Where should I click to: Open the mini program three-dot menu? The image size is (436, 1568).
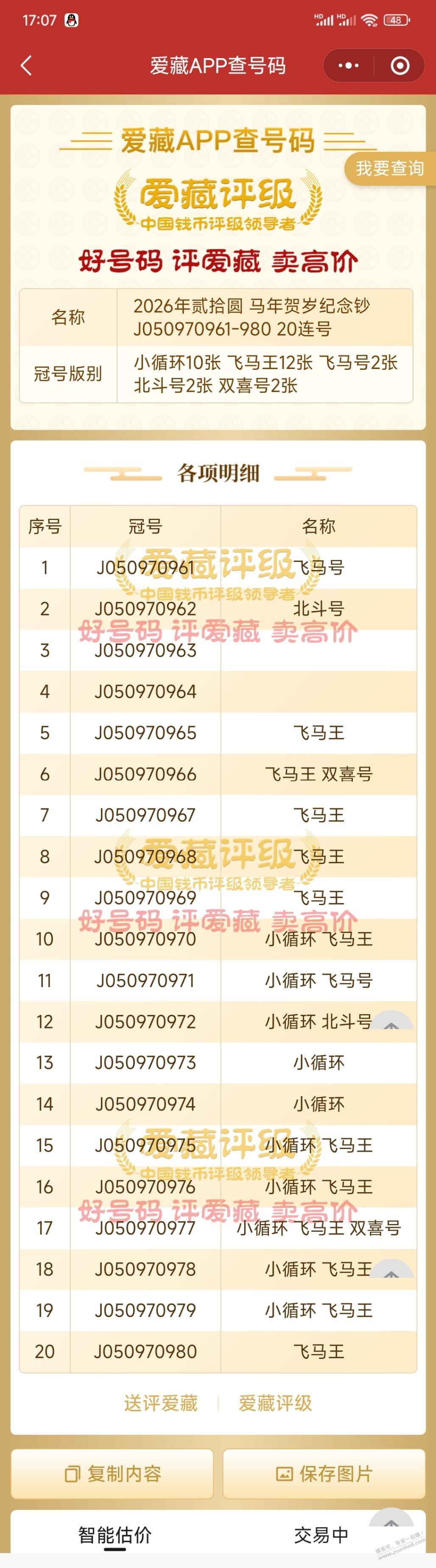coord(348,66)
